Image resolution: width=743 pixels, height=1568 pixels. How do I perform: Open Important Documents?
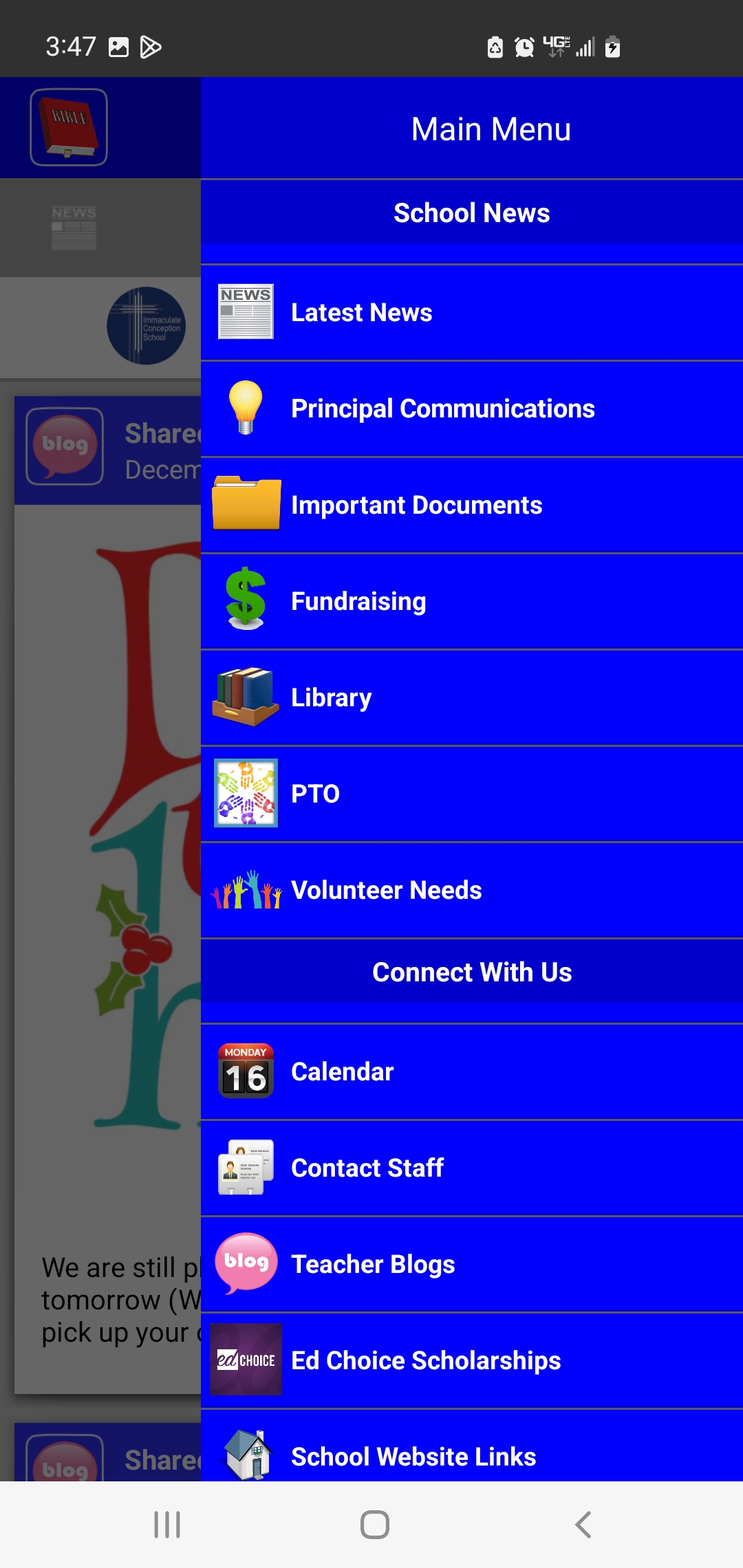pyautogui.click(x=472, y=505)
